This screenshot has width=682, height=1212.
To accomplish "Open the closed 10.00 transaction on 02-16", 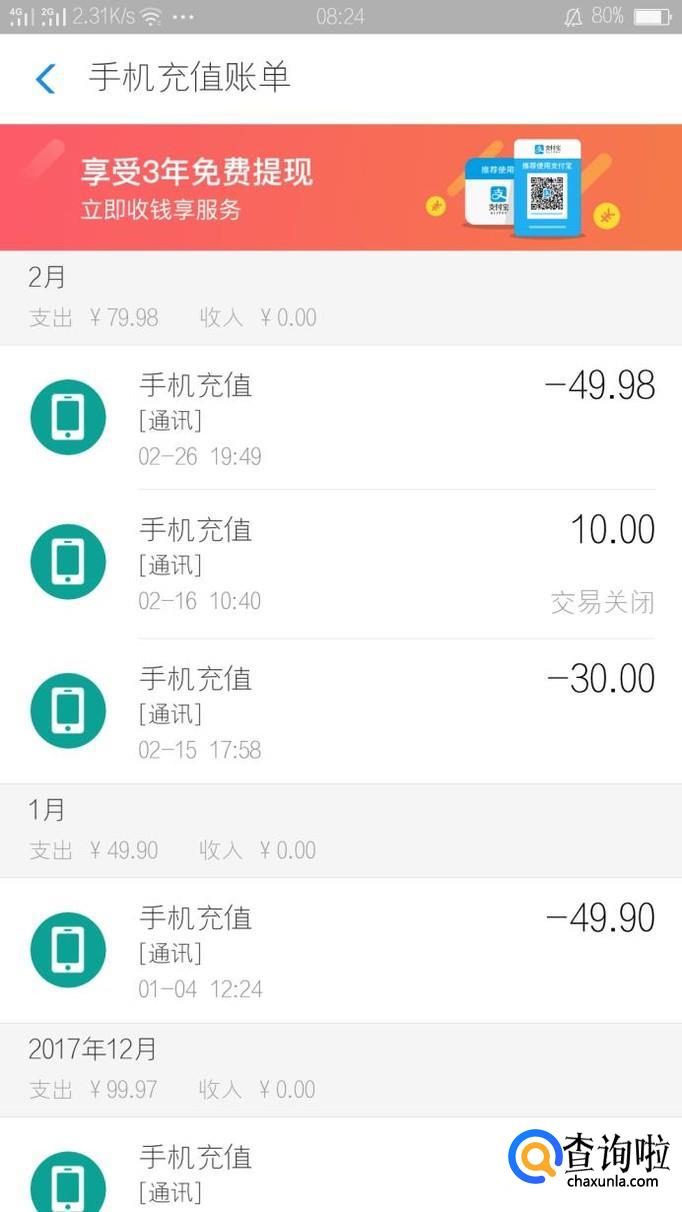I will point(340,564).
